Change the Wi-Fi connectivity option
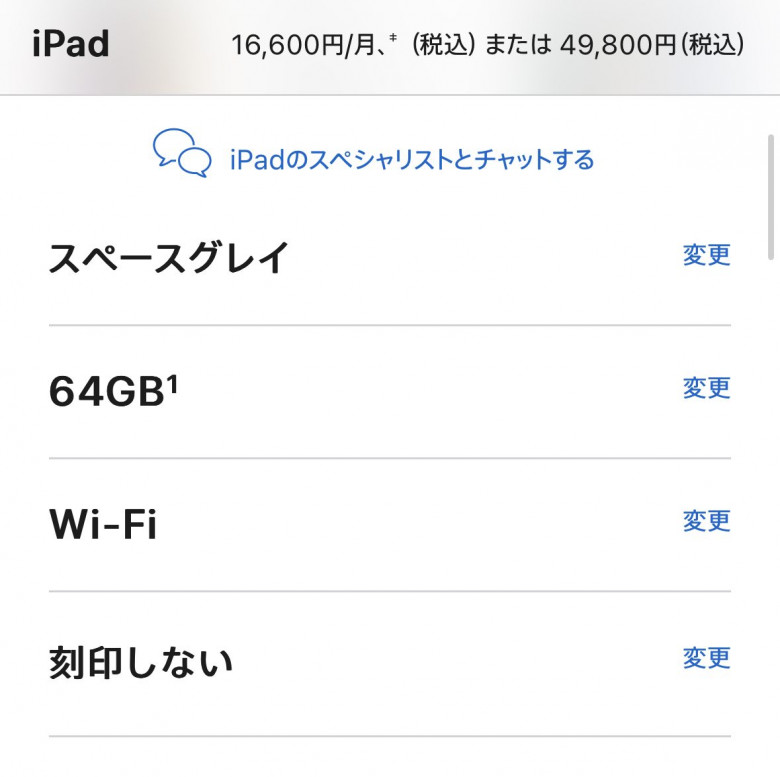This screenshot has width=780, height=777. coord(706,521)
